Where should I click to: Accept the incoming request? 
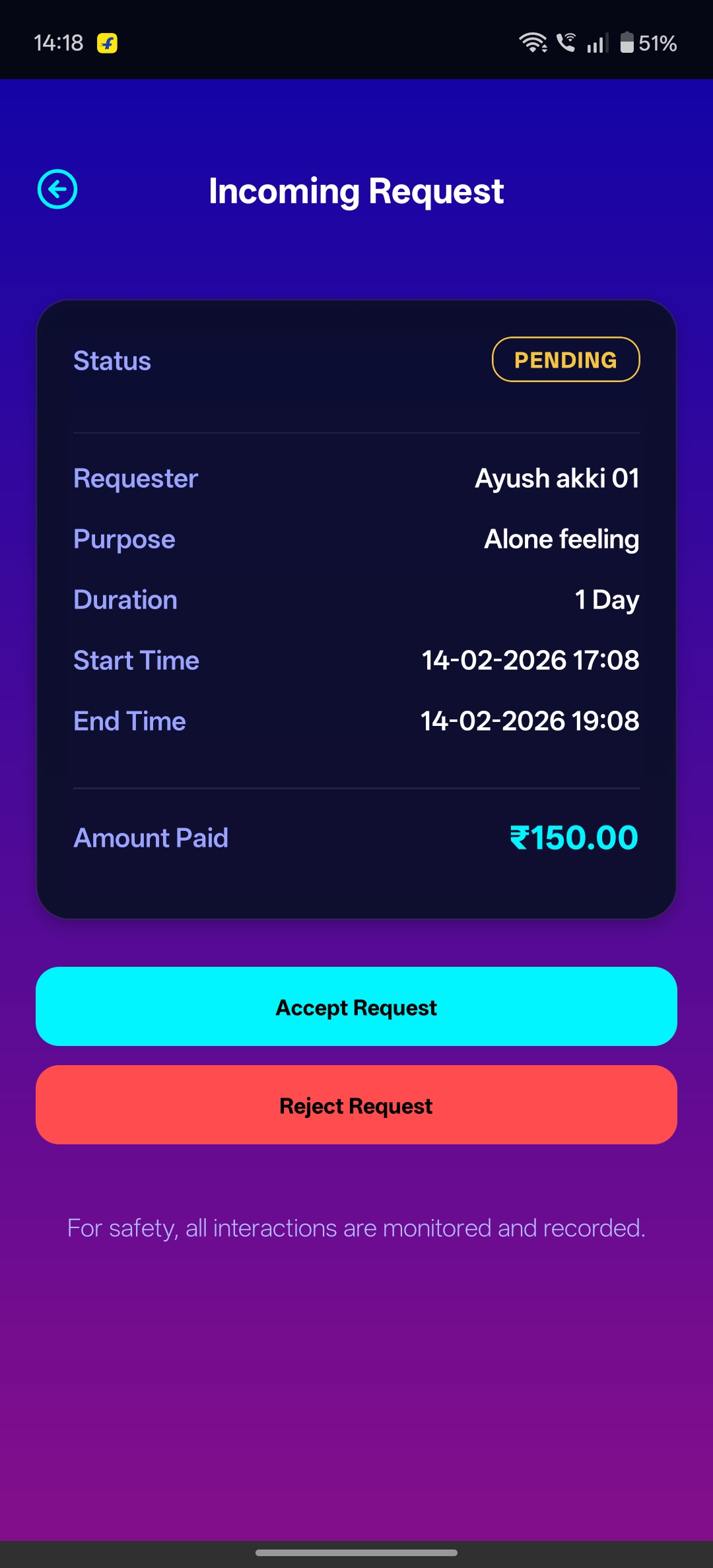(x=356, y=1006)
